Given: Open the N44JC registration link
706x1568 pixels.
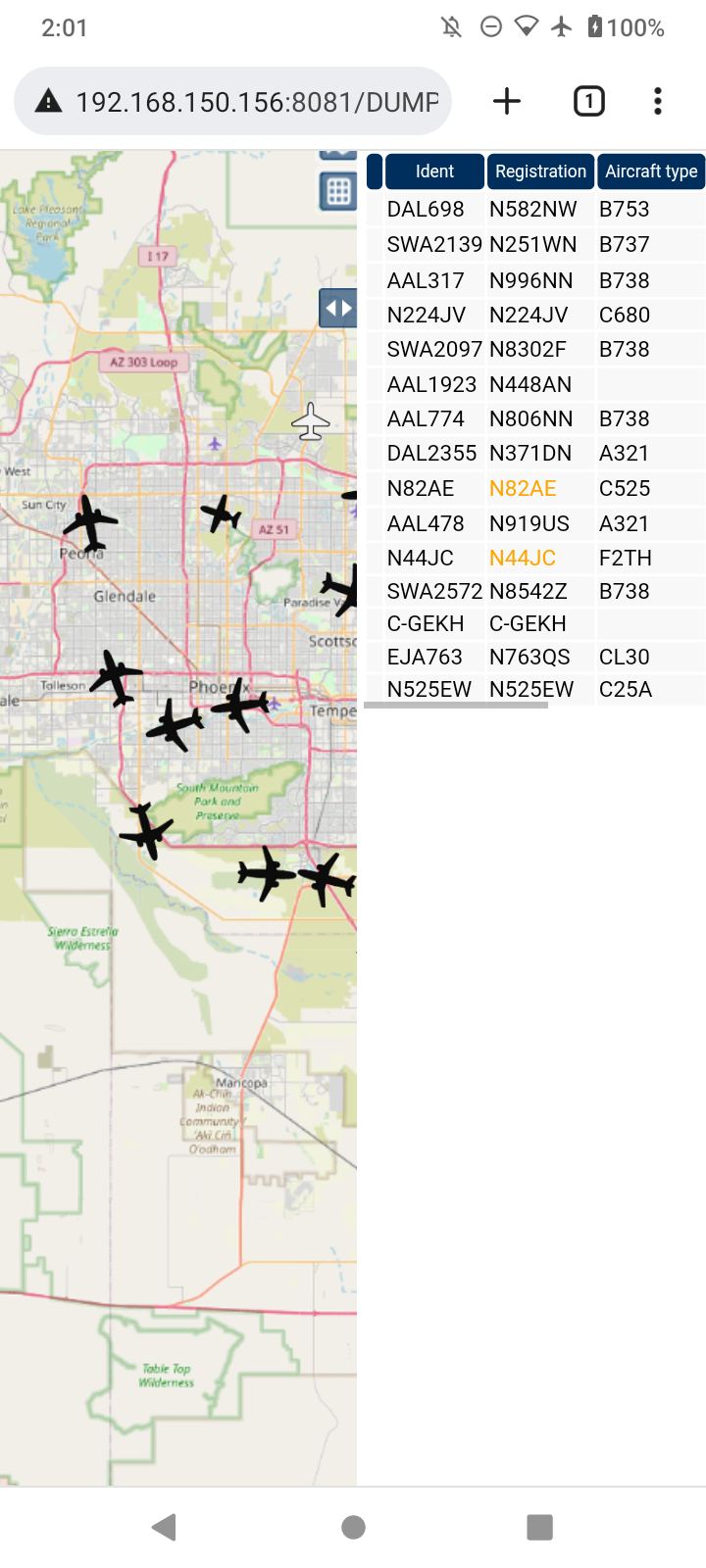Looking at the screenshot, I should pyautogui.click(x=523, y=558).
